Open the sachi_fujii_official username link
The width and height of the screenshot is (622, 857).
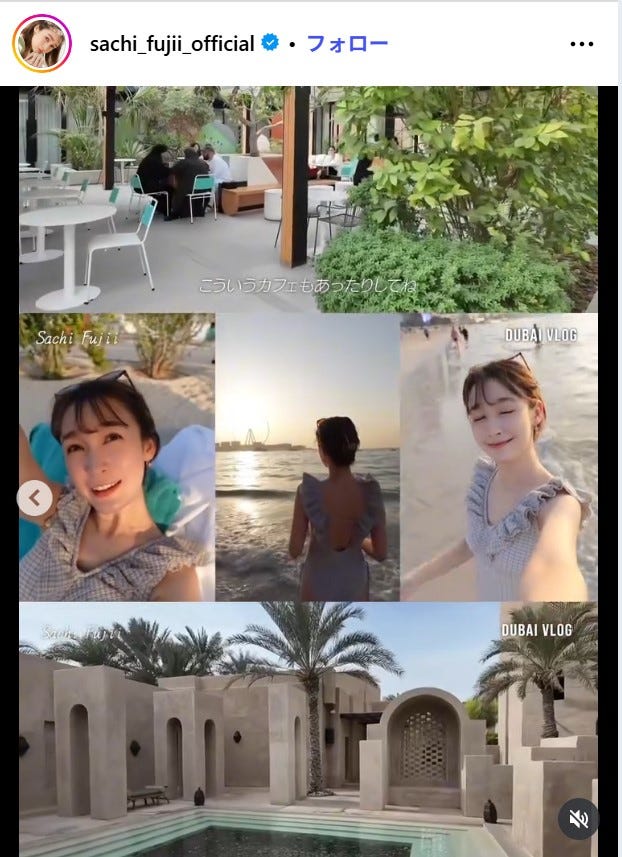(172, 44)
